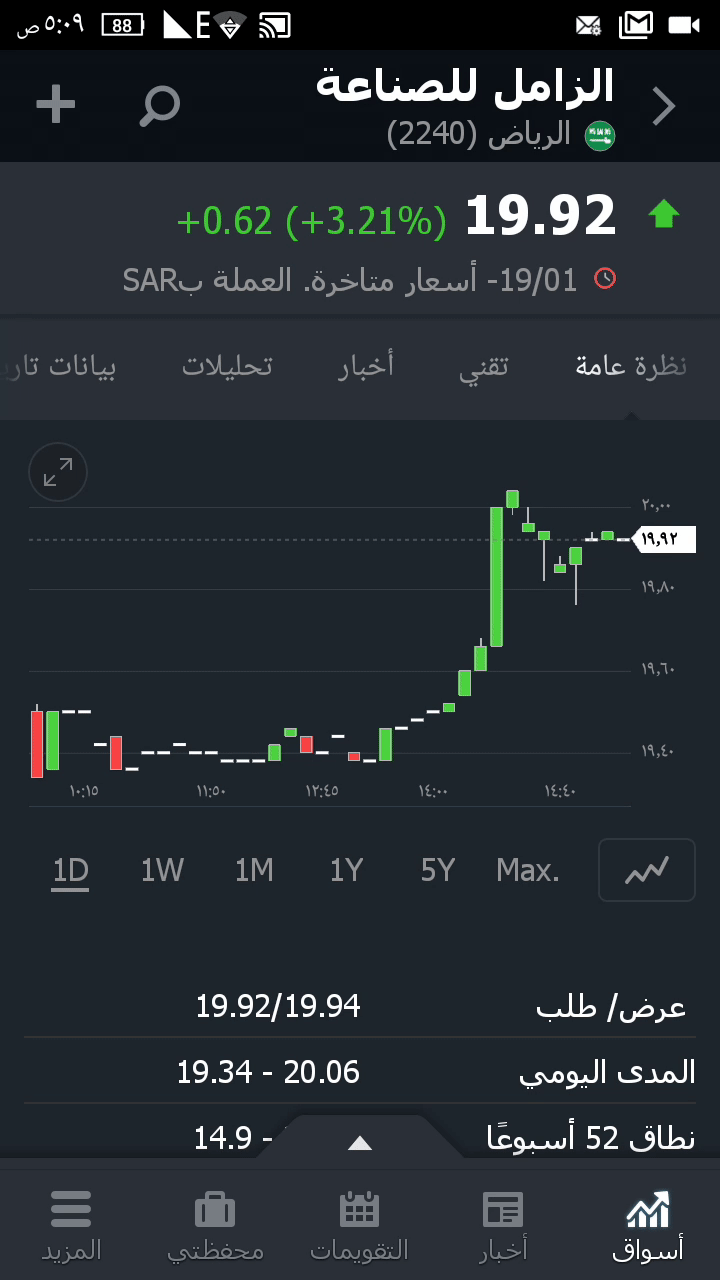Select the نظرة عامة tab

pyautogui.click(x=631, y=366)
